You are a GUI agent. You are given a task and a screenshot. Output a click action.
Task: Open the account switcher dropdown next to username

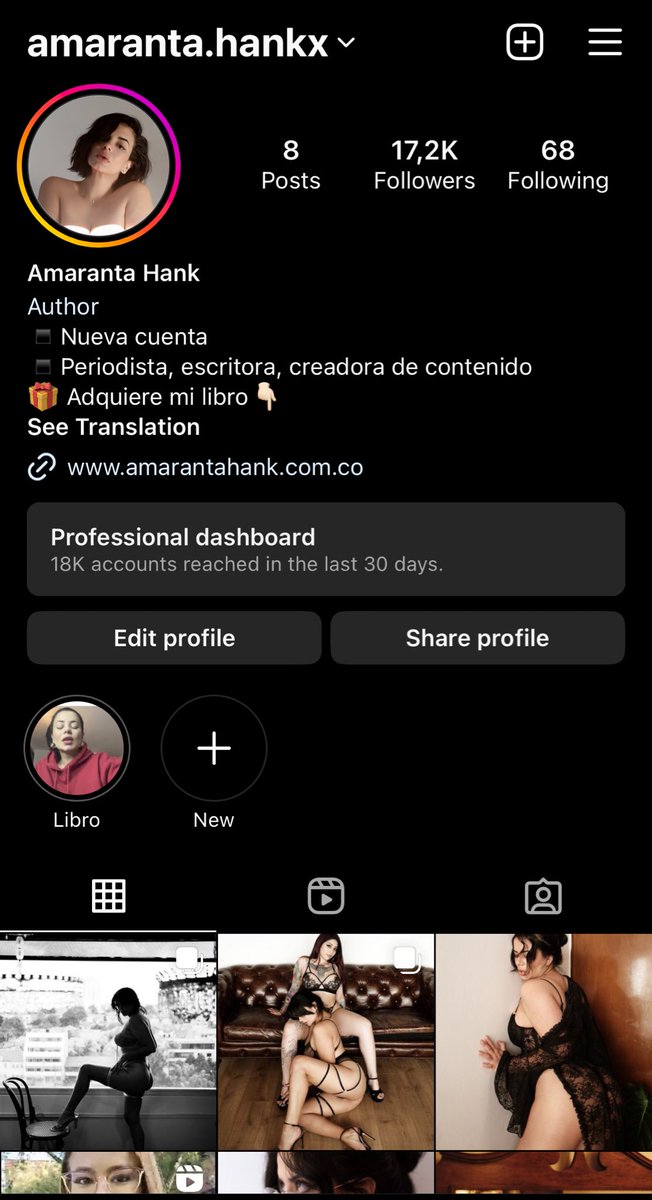(x=346, y=43)
